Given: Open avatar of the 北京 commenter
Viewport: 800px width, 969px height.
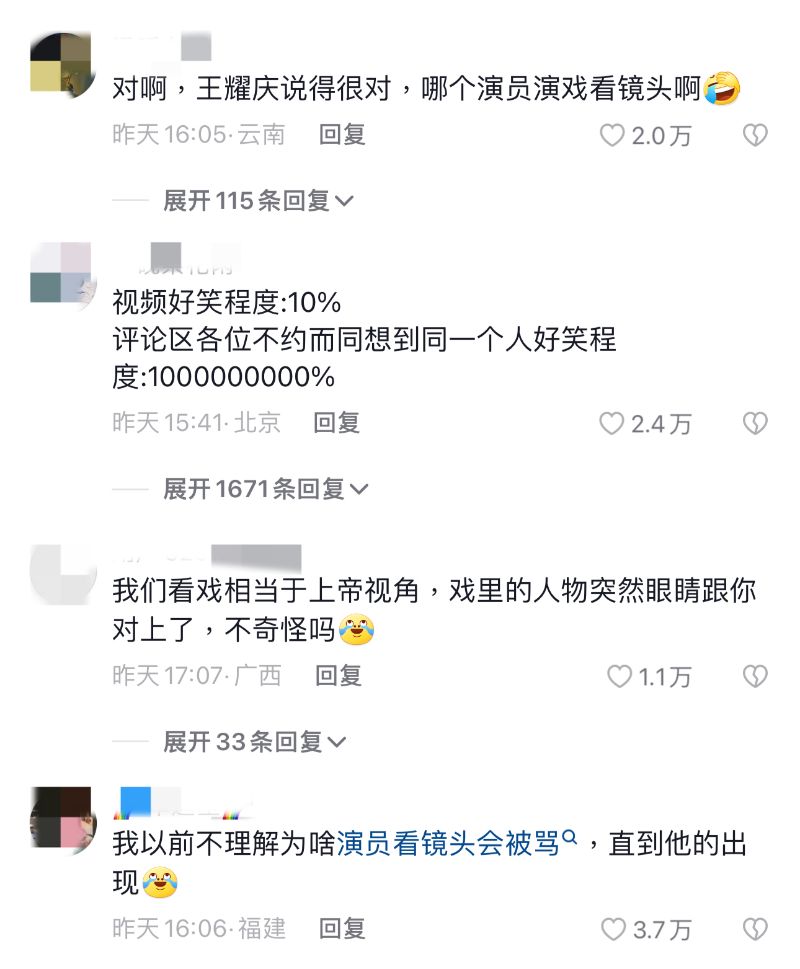Looking at the screenshot, I should click(x=62, y=272).
